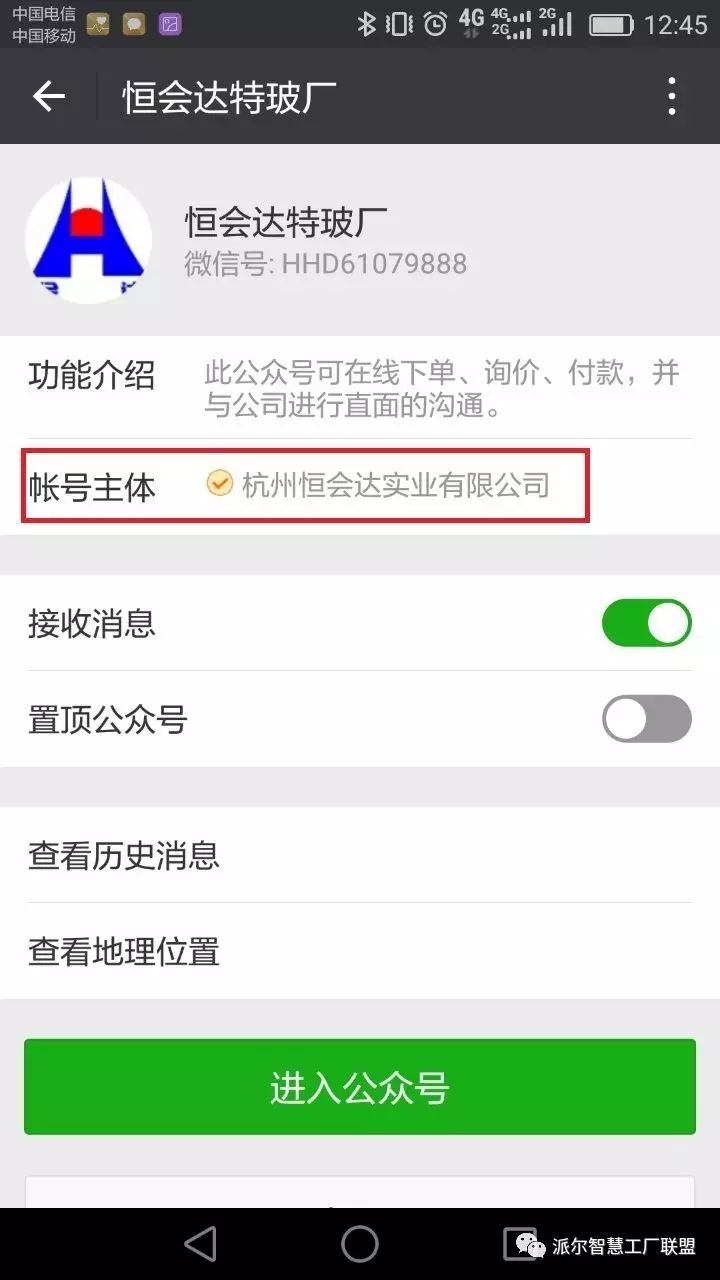Screen dimensions: 720x1280
Task: Open 查看历史消息
Action: click(360, 856)
